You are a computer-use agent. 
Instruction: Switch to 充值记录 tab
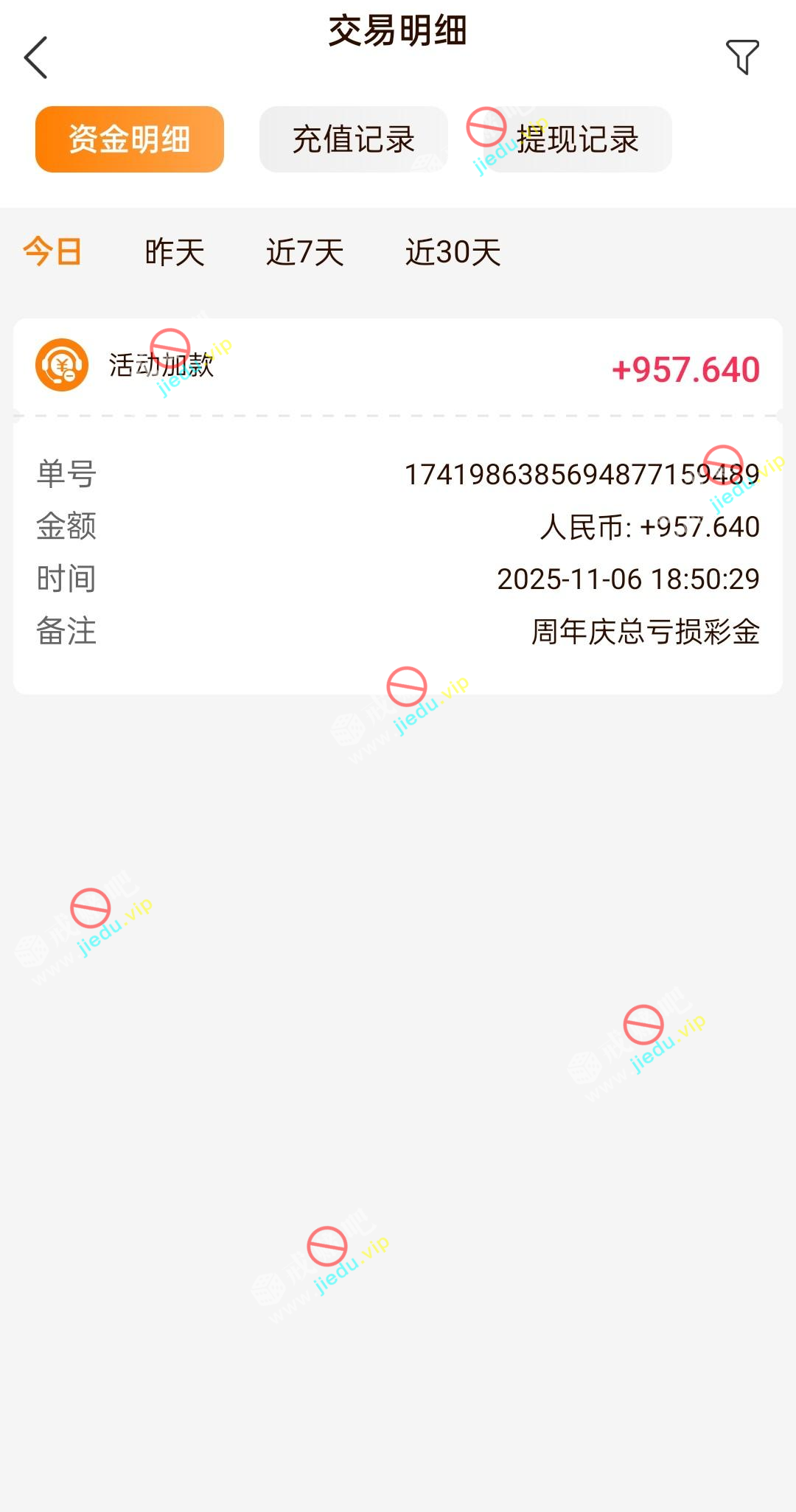[x=354, y=139]
